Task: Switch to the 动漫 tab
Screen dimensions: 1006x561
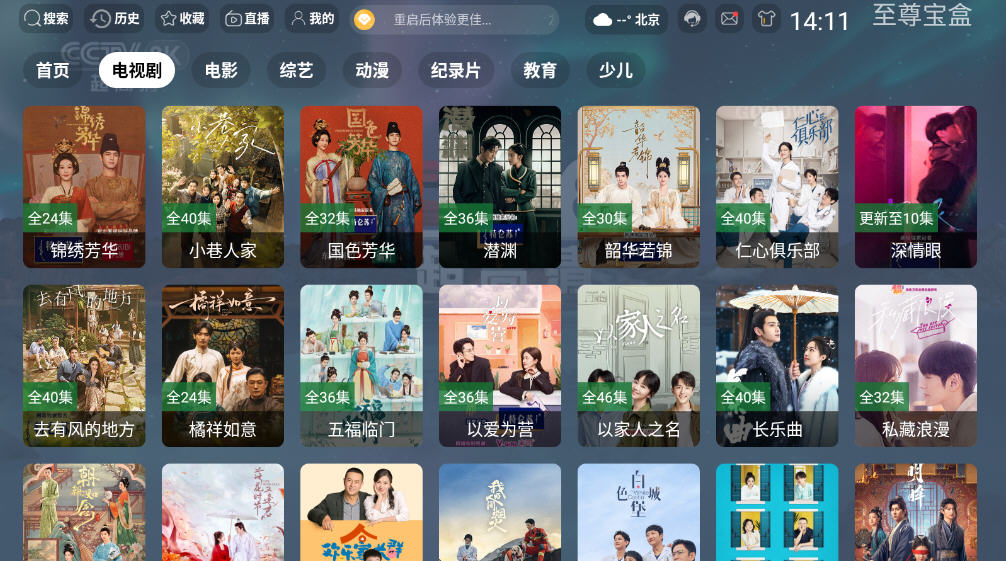Action: pyautogui.click(x=372, y=70)
